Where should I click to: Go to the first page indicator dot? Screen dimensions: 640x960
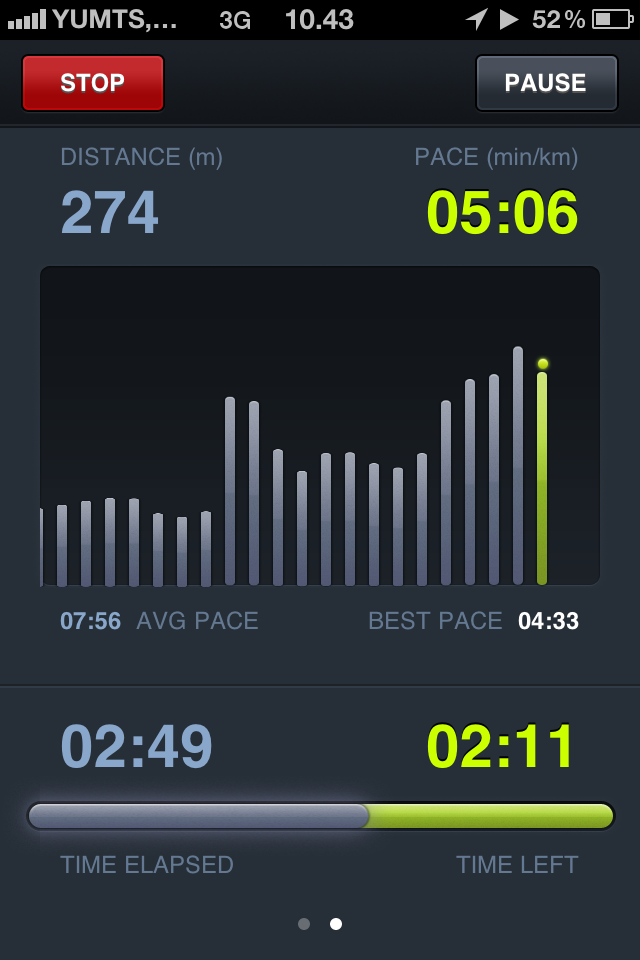[304, 924]
